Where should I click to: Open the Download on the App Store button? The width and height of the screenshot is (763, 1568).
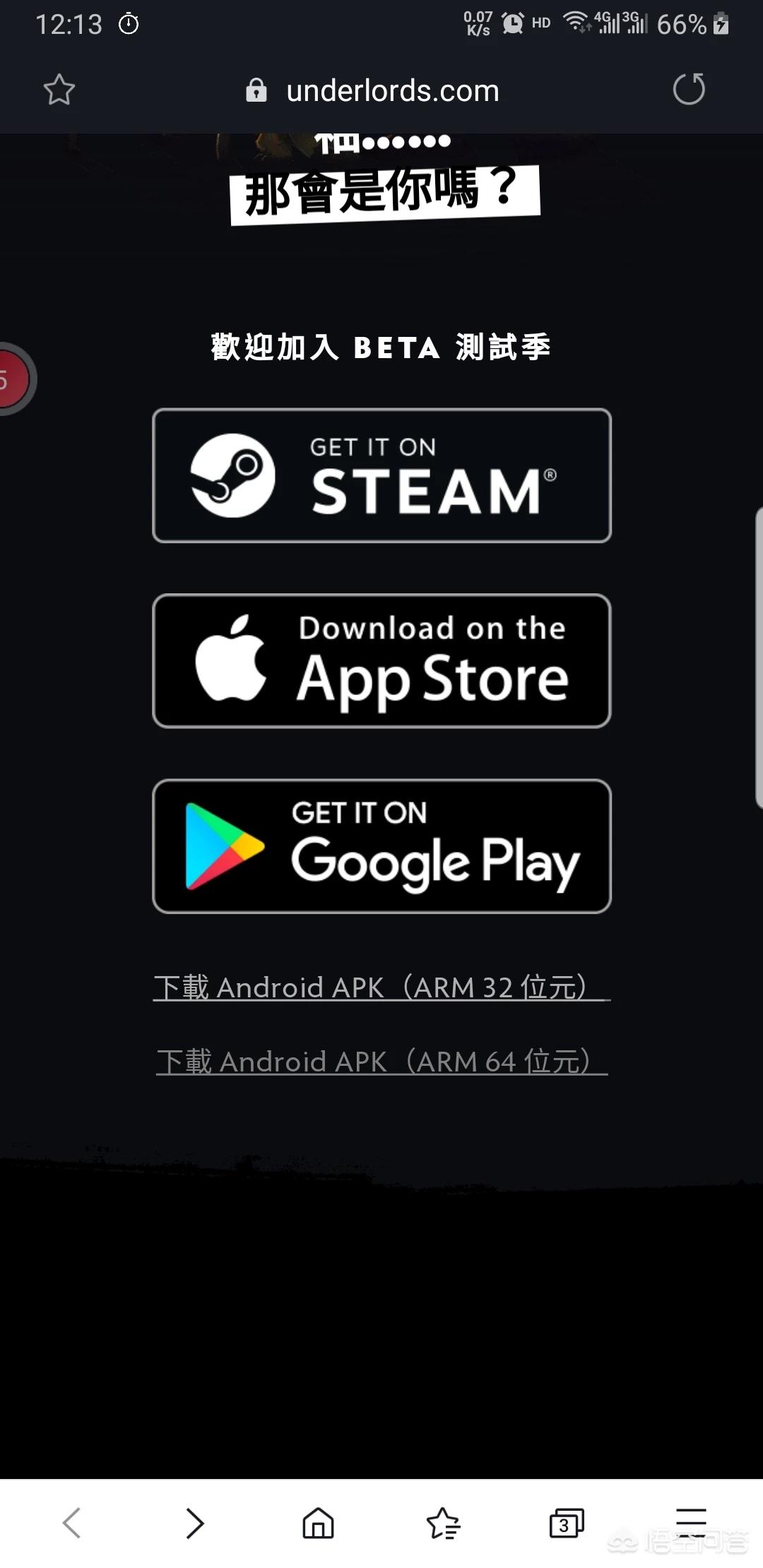[x=381, y=661]
